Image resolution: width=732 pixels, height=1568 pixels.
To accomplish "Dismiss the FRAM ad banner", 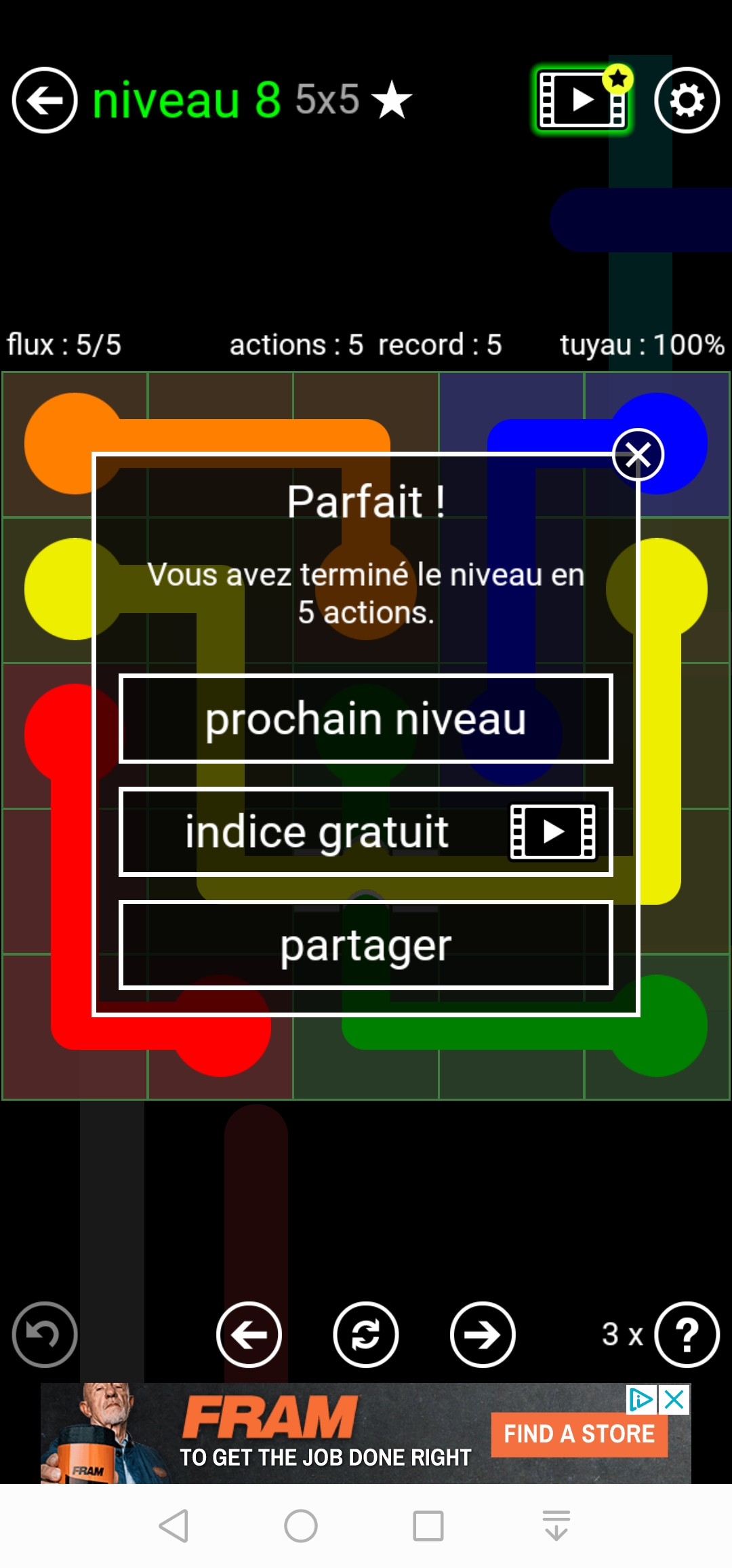I will coord(675,1400).
